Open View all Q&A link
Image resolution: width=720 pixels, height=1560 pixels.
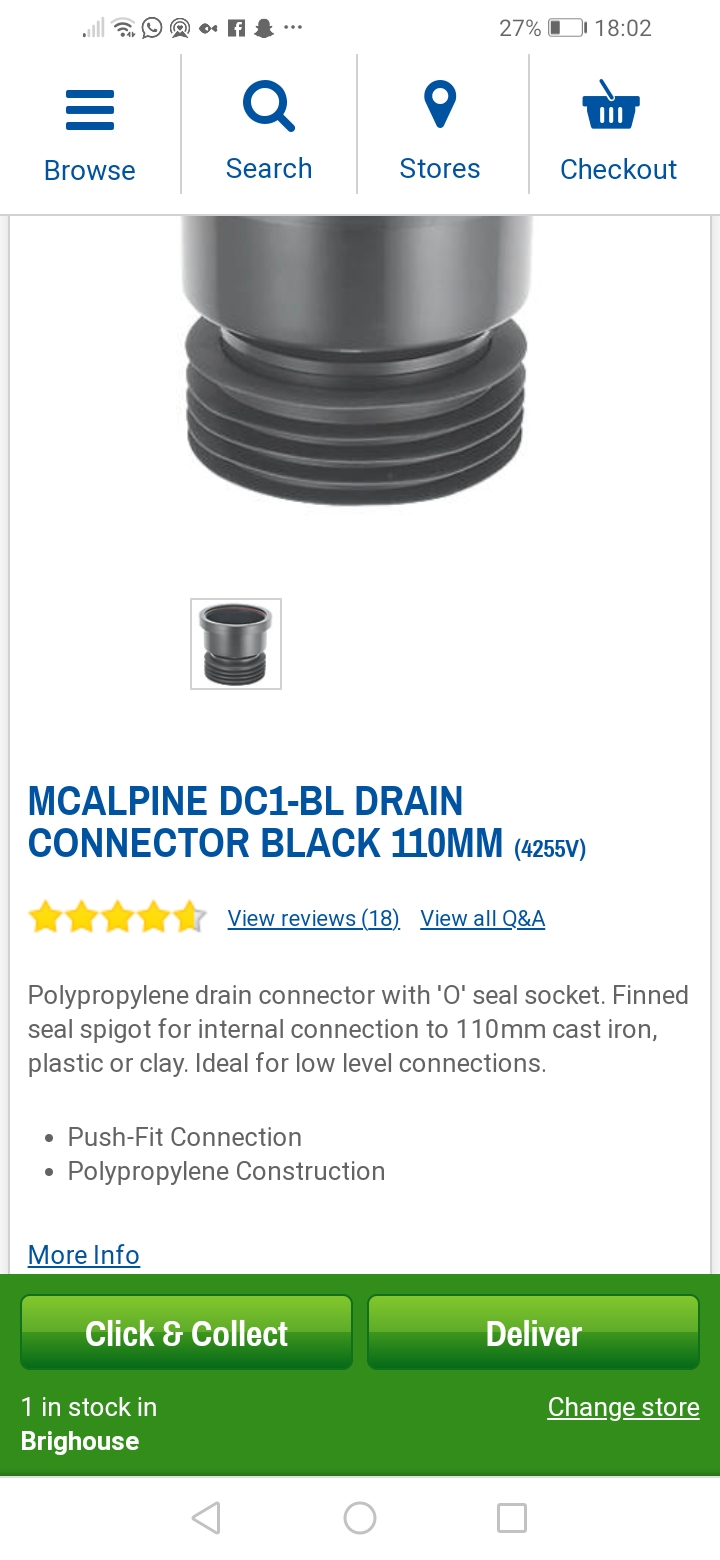pos(482,918)
